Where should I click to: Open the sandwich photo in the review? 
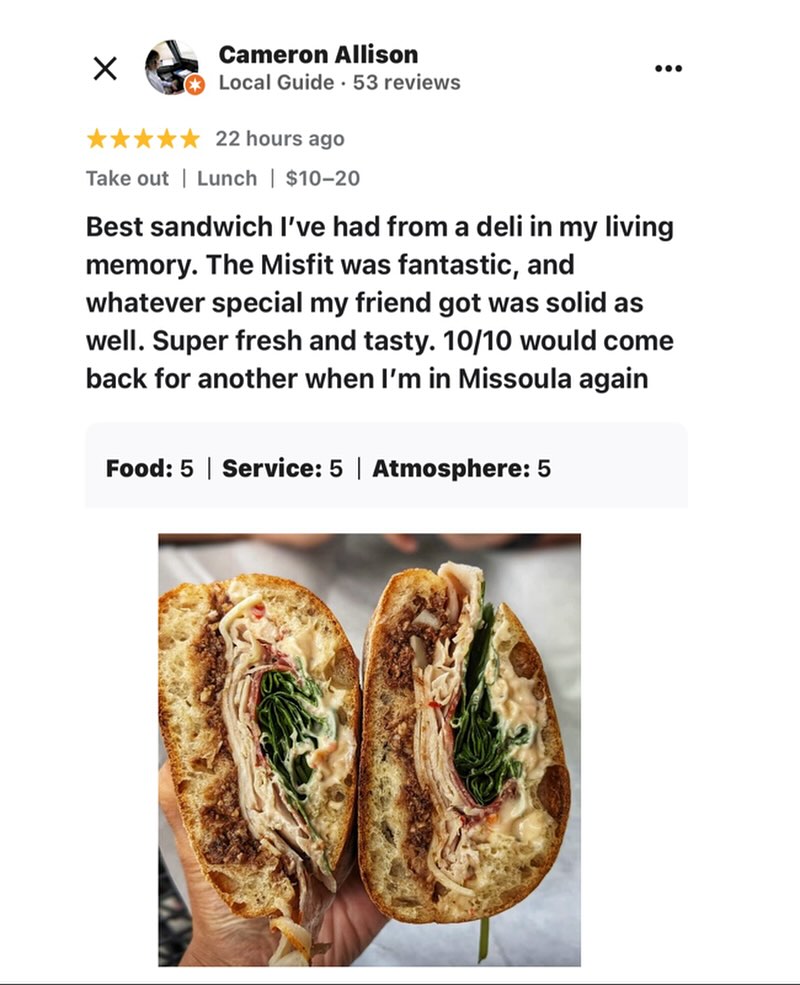point(369,749)
